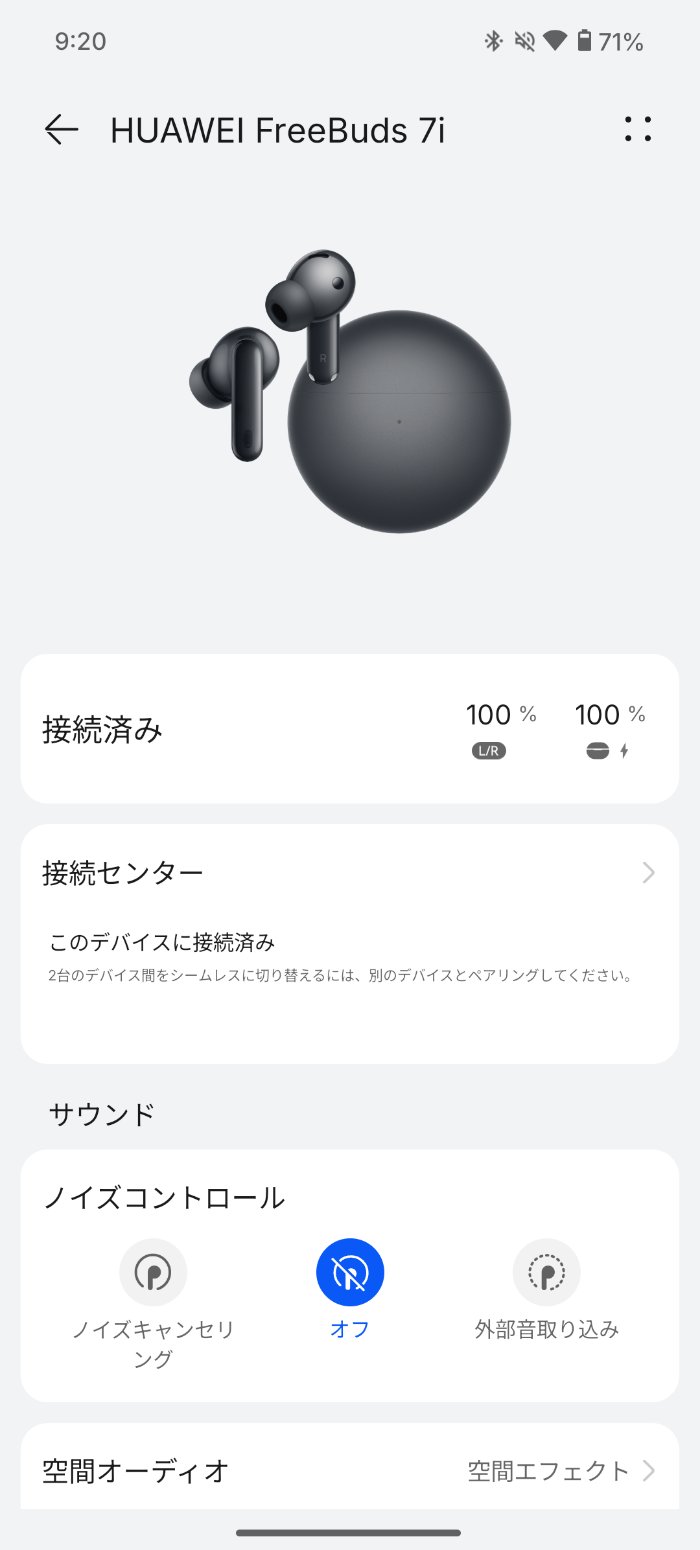The height and width of the screenshot is (1550, 700).
Task: Select ノイズキャンセリング mode
Action: click(x=153, y=1273)
